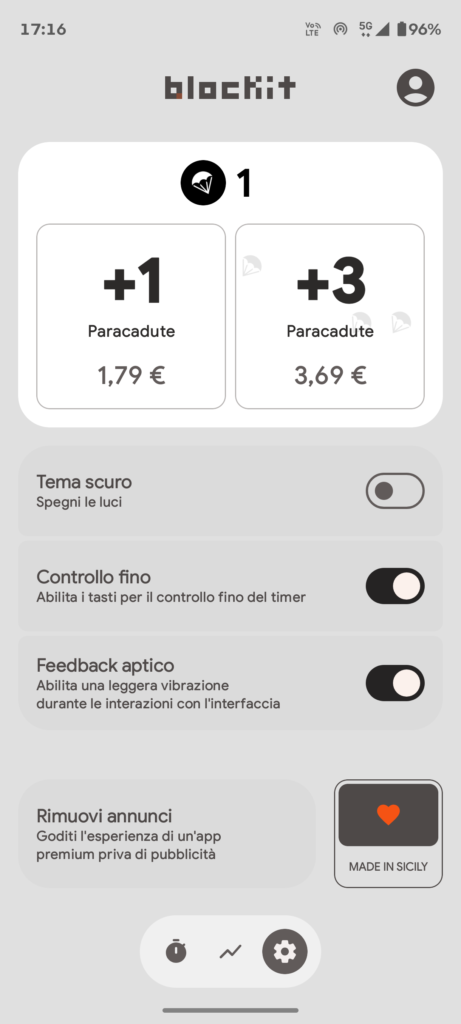Viewport: 461px width, 1024px height.
Task: Switch to the statistics chart tab
Action: click(230, 952)
